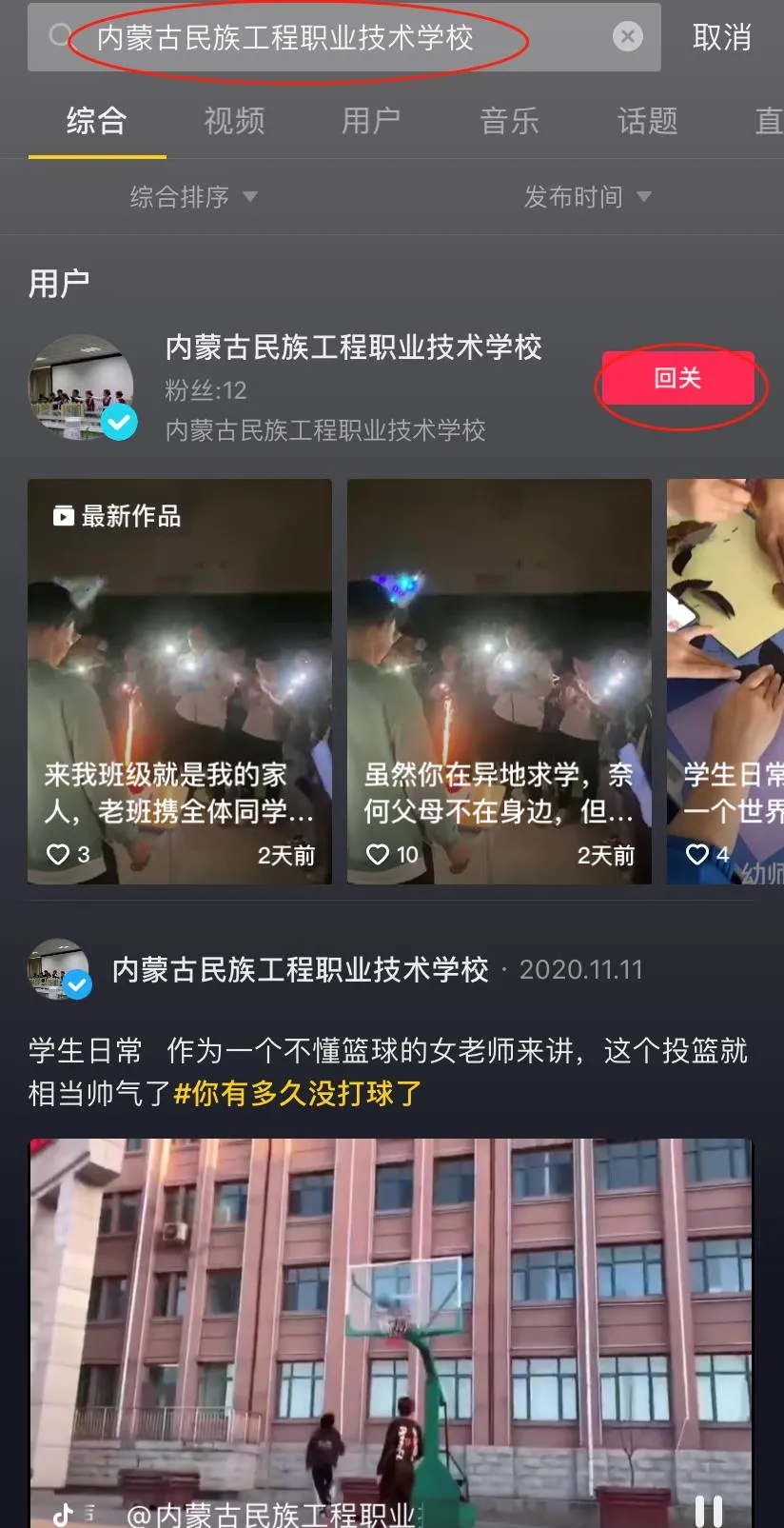This screenshot has height=1528, width=784.
Task: Switch to the 音乐 tab
Action: pyautogui.click(x=509, y=121)
